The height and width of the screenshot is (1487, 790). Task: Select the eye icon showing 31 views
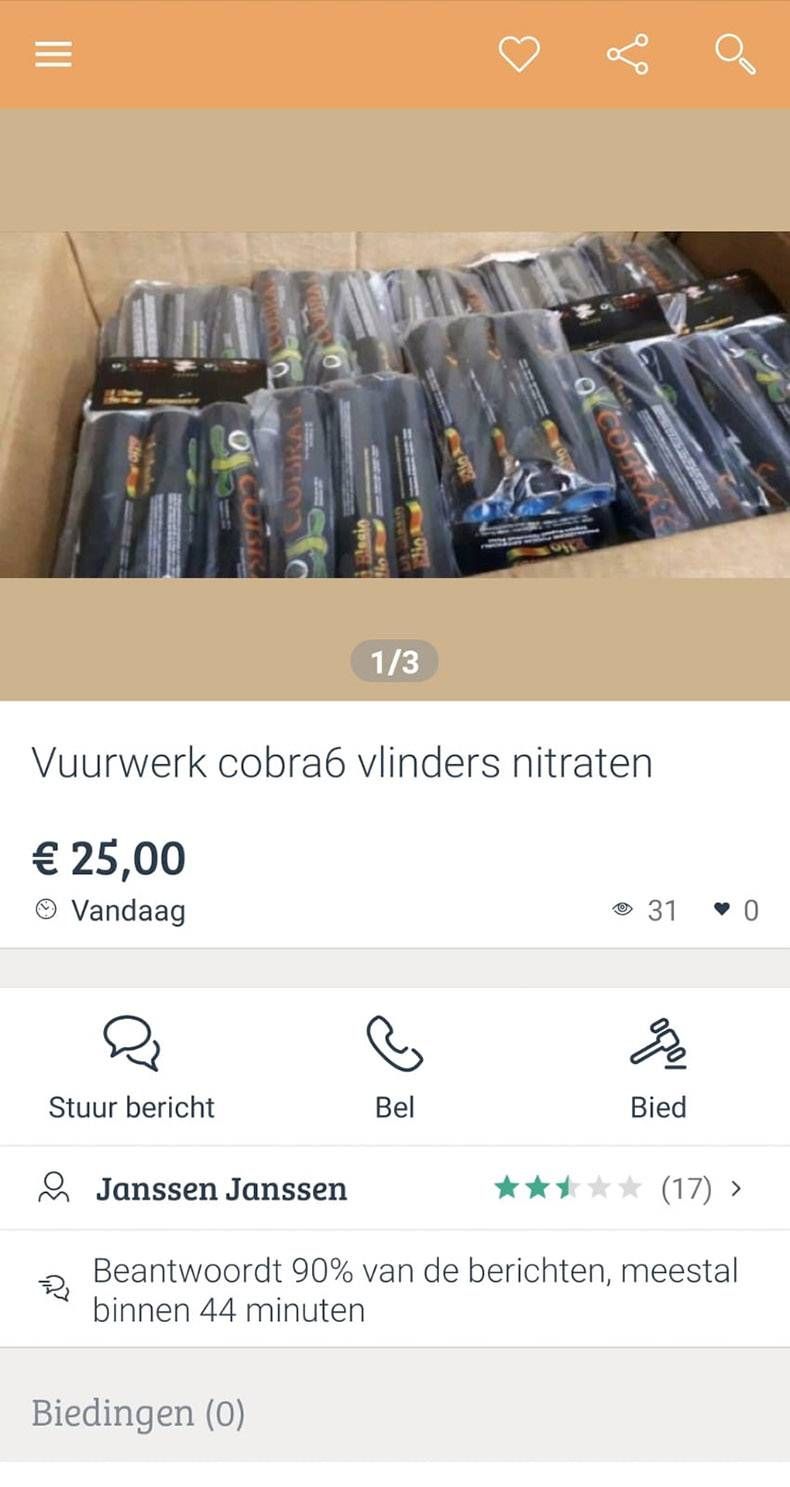pyautogui.click(x=624, y=910)
